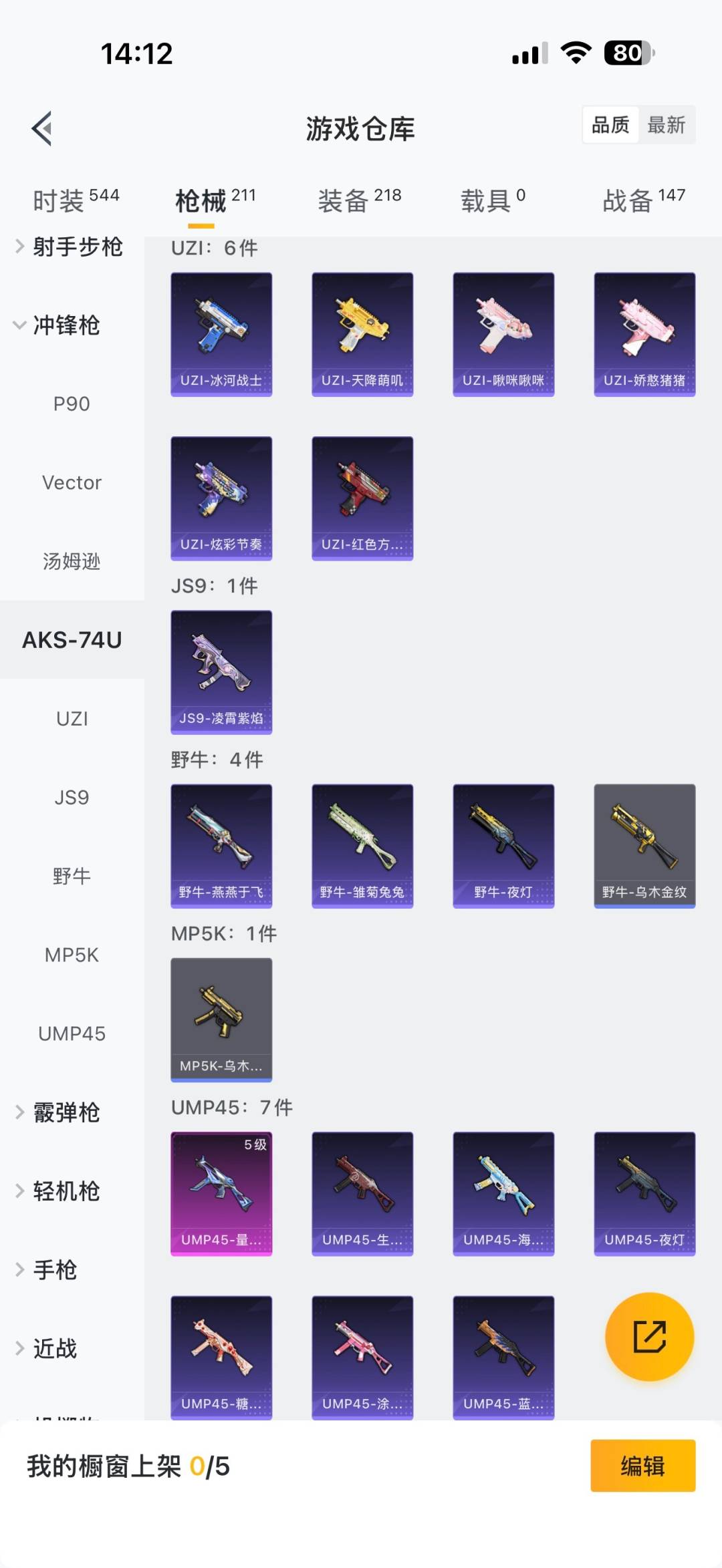
Task: Switch to the 装备 tab
Action: click(359, 200)
